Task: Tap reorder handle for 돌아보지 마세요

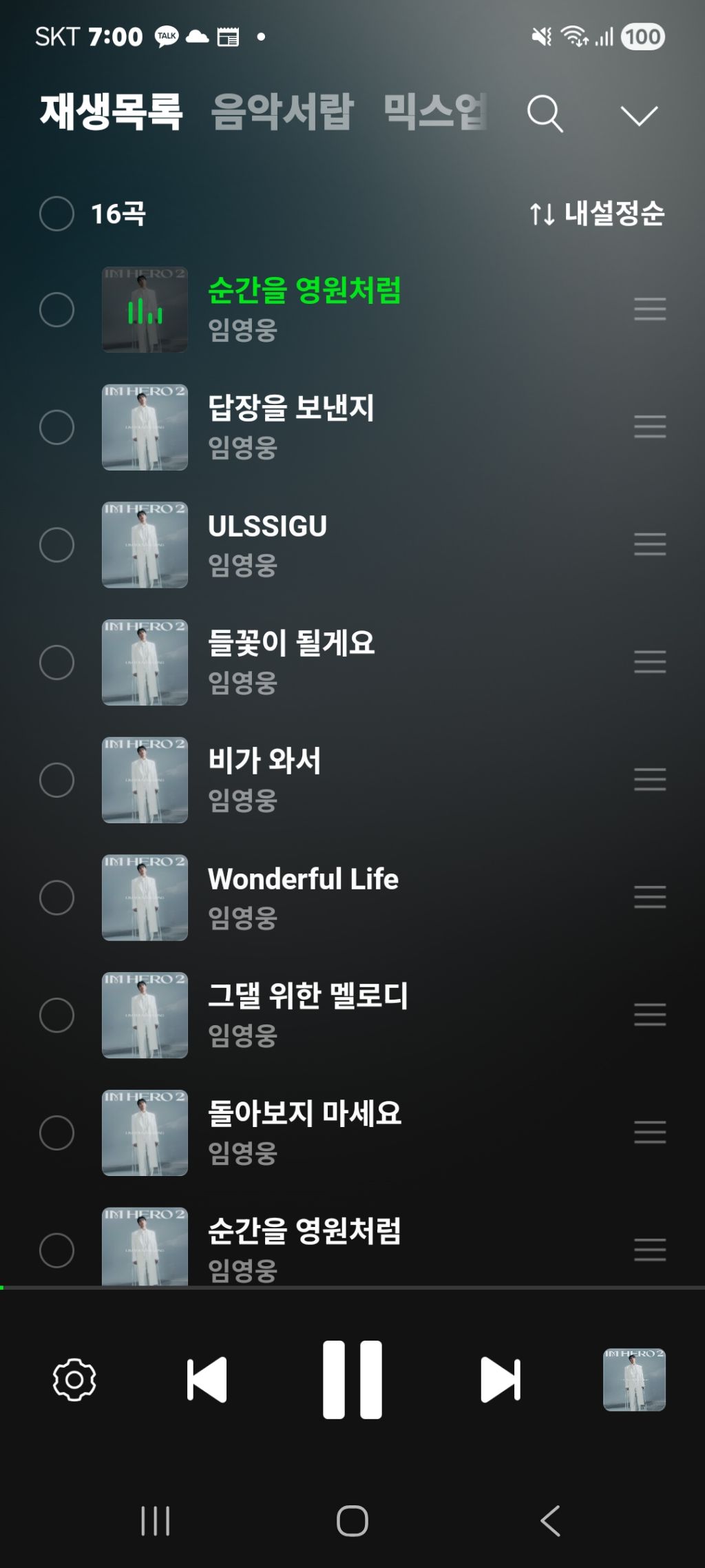Action: (649, 1132)
